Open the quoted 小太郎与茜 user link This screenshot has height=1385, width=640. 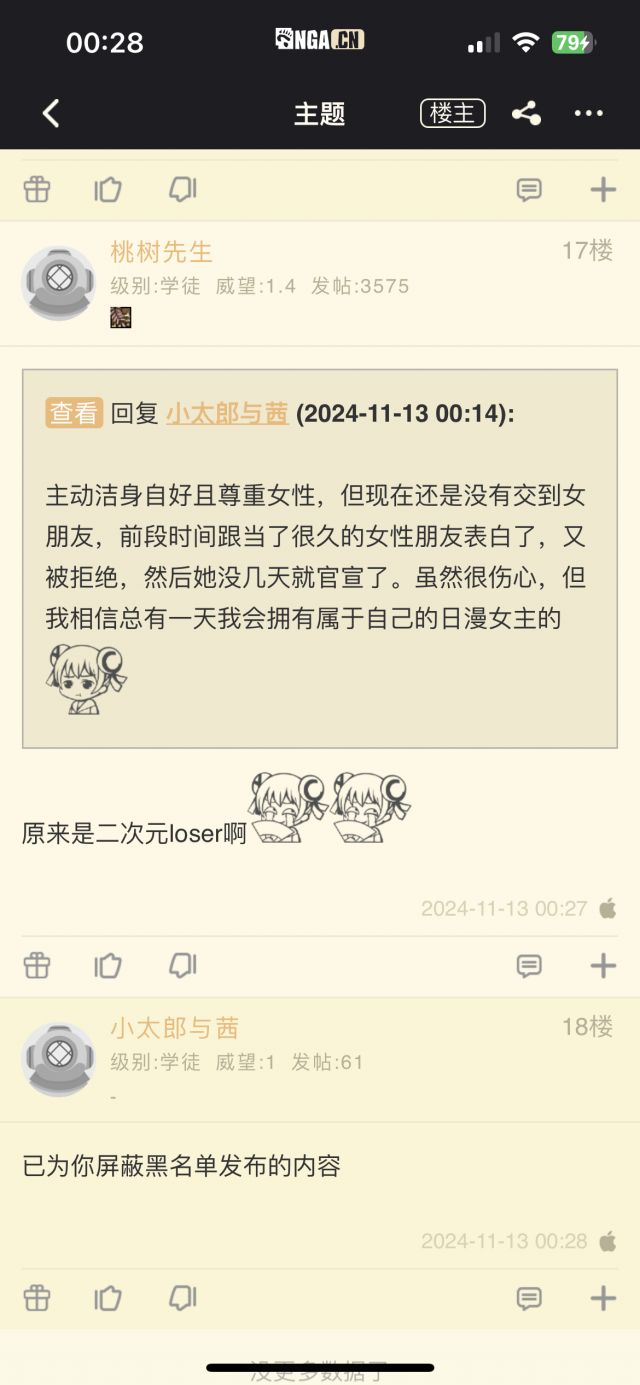(x=227, y=413)
